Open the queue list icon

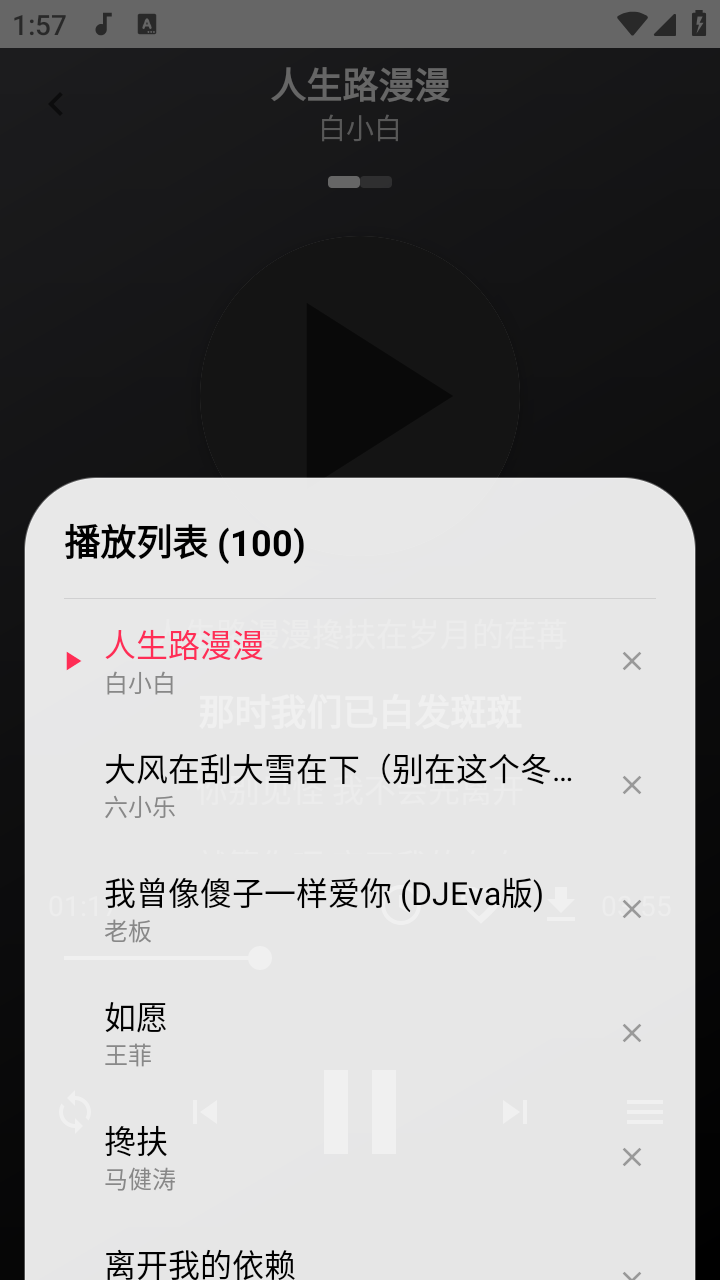[x=644, y=1111]
